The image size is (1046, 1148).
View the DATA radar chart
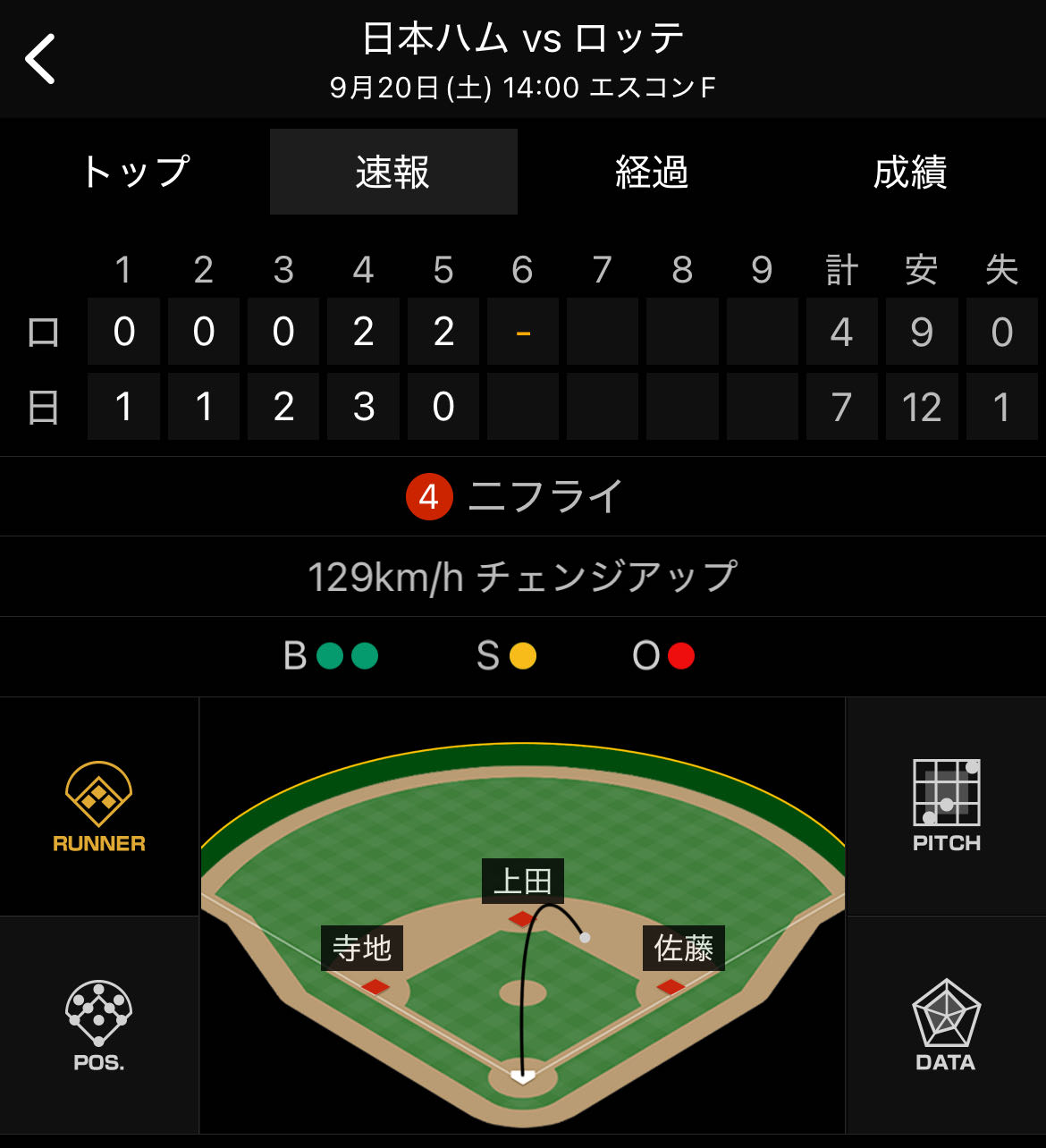coord(946,1026)
